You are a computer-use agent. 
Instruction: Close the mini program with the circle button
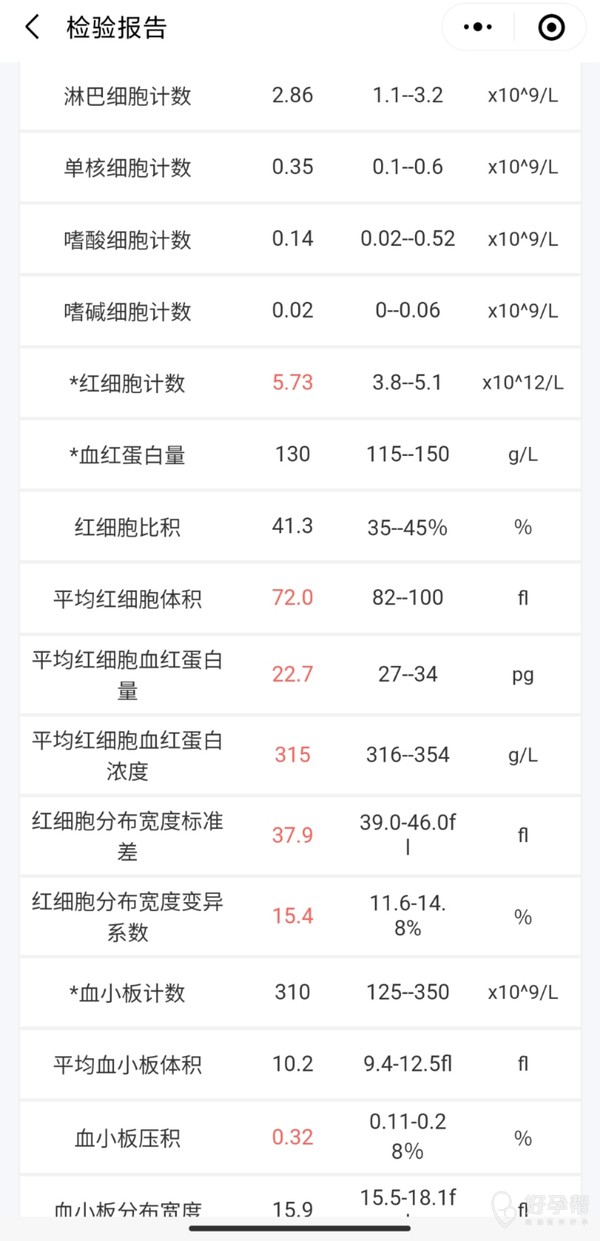(x=551, y=28)
